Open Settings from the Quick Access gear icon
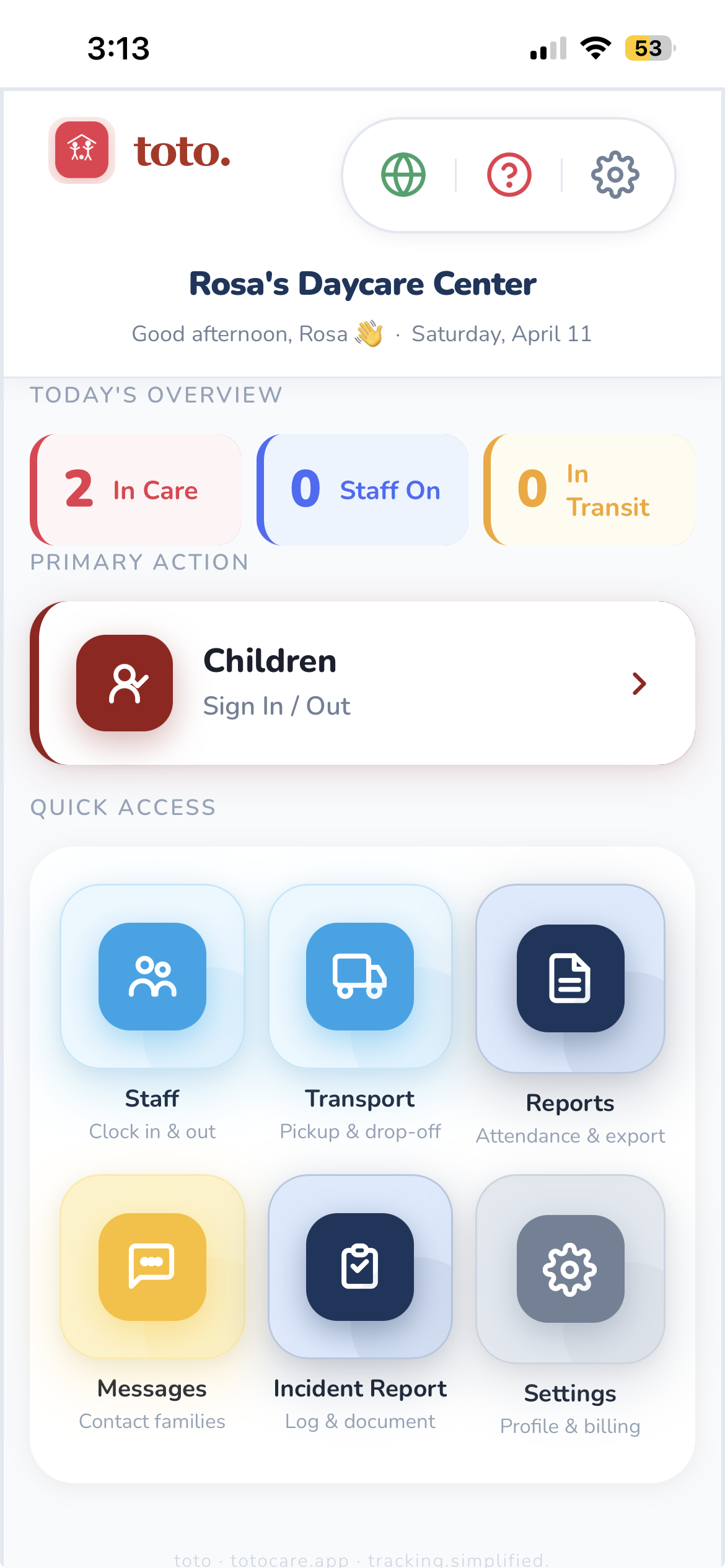 pyautogui.click(x=570, y=1265)
